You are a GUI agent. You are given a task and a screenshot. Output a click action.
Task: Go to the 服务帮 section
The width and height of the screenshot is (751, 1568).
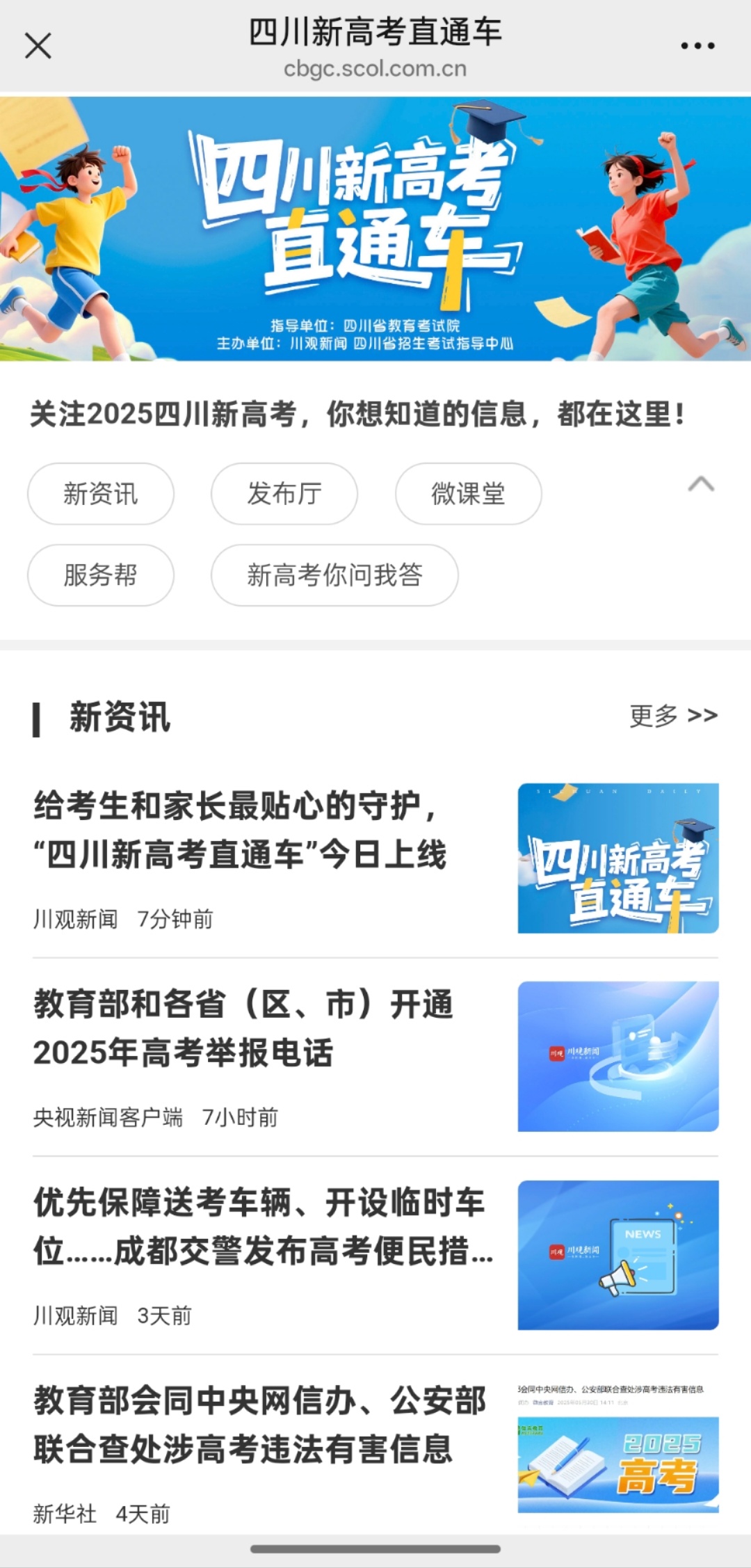coord(101,575)
